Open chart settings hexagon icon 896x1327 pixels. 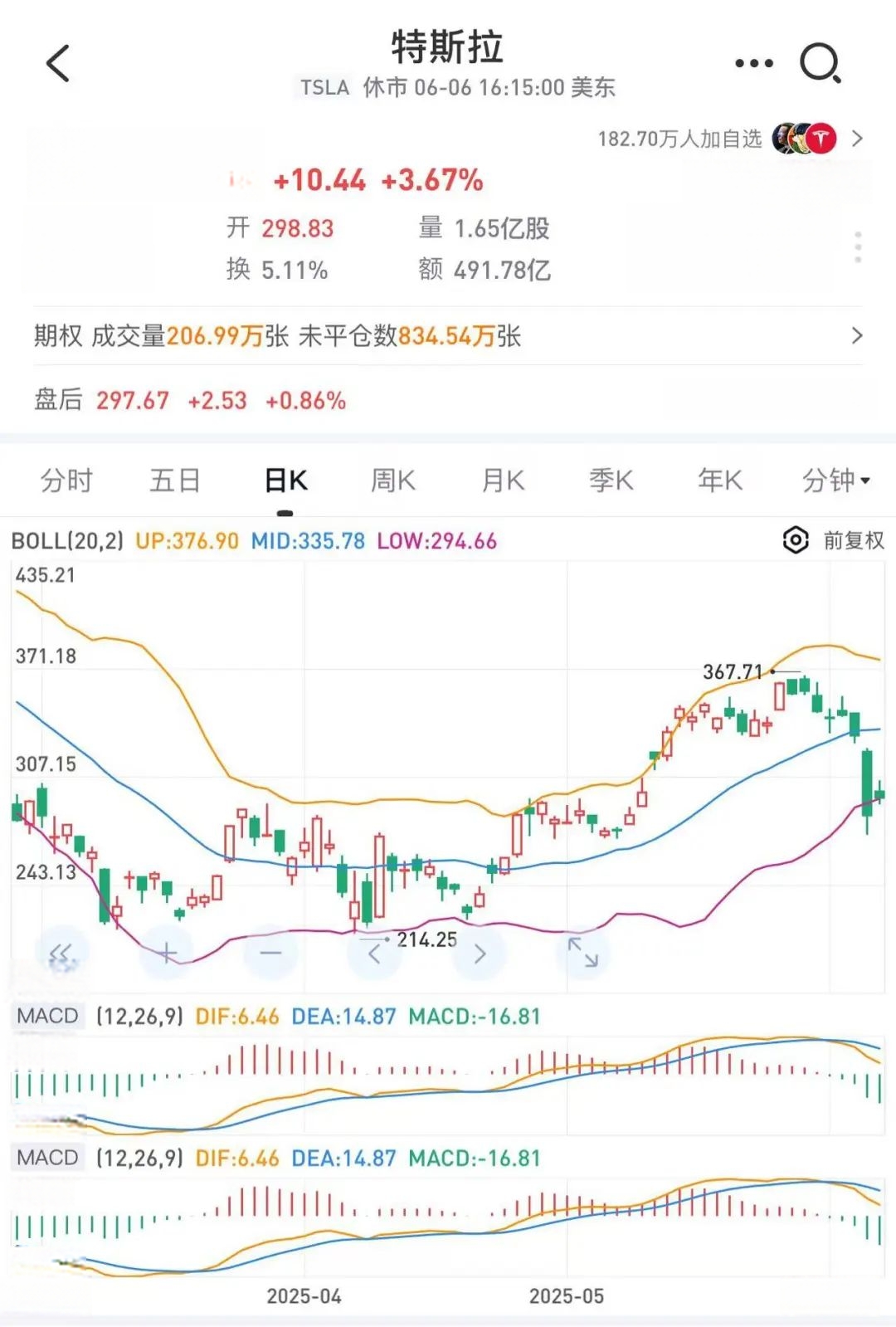pyautogui.click(x=795, y=541)
